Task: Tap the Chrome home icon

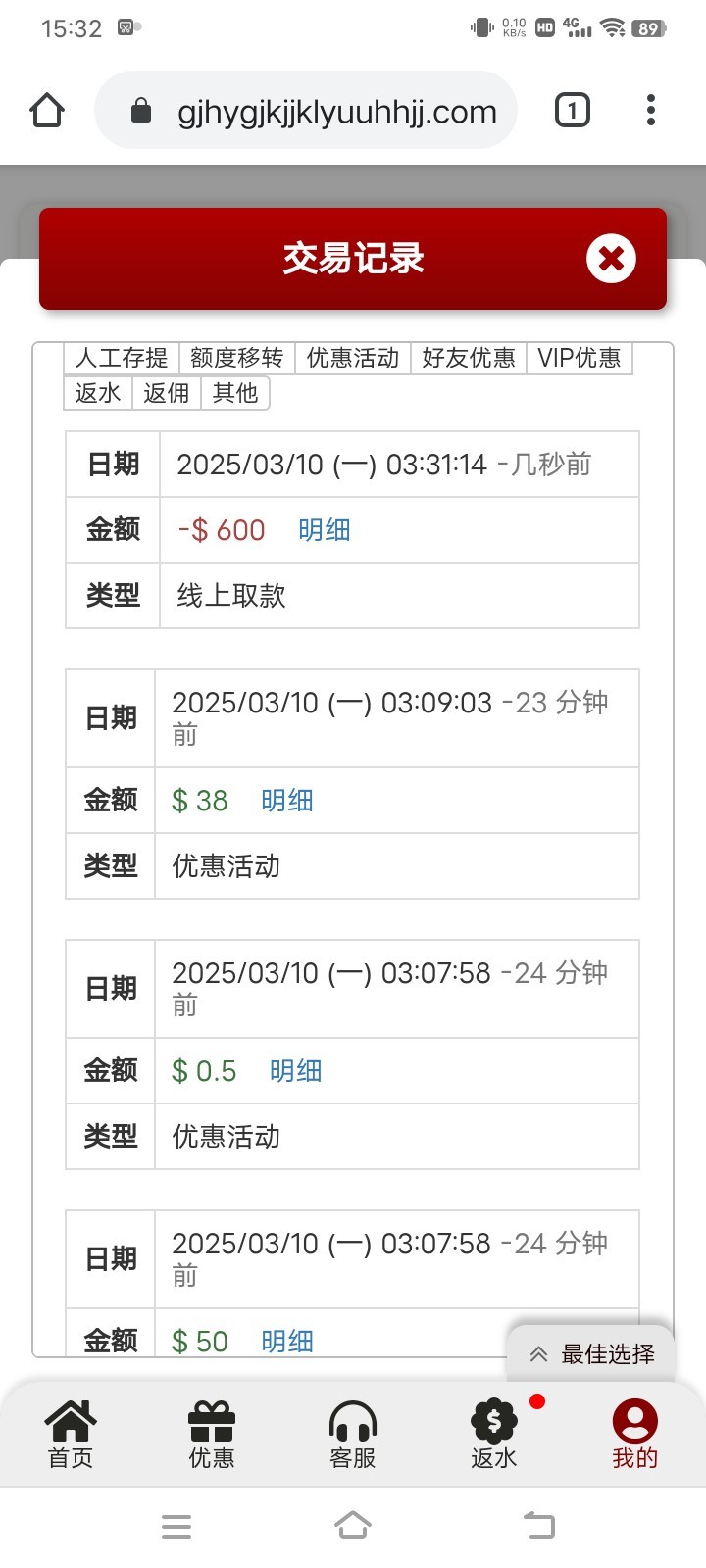Action: (x=46, y=111)
